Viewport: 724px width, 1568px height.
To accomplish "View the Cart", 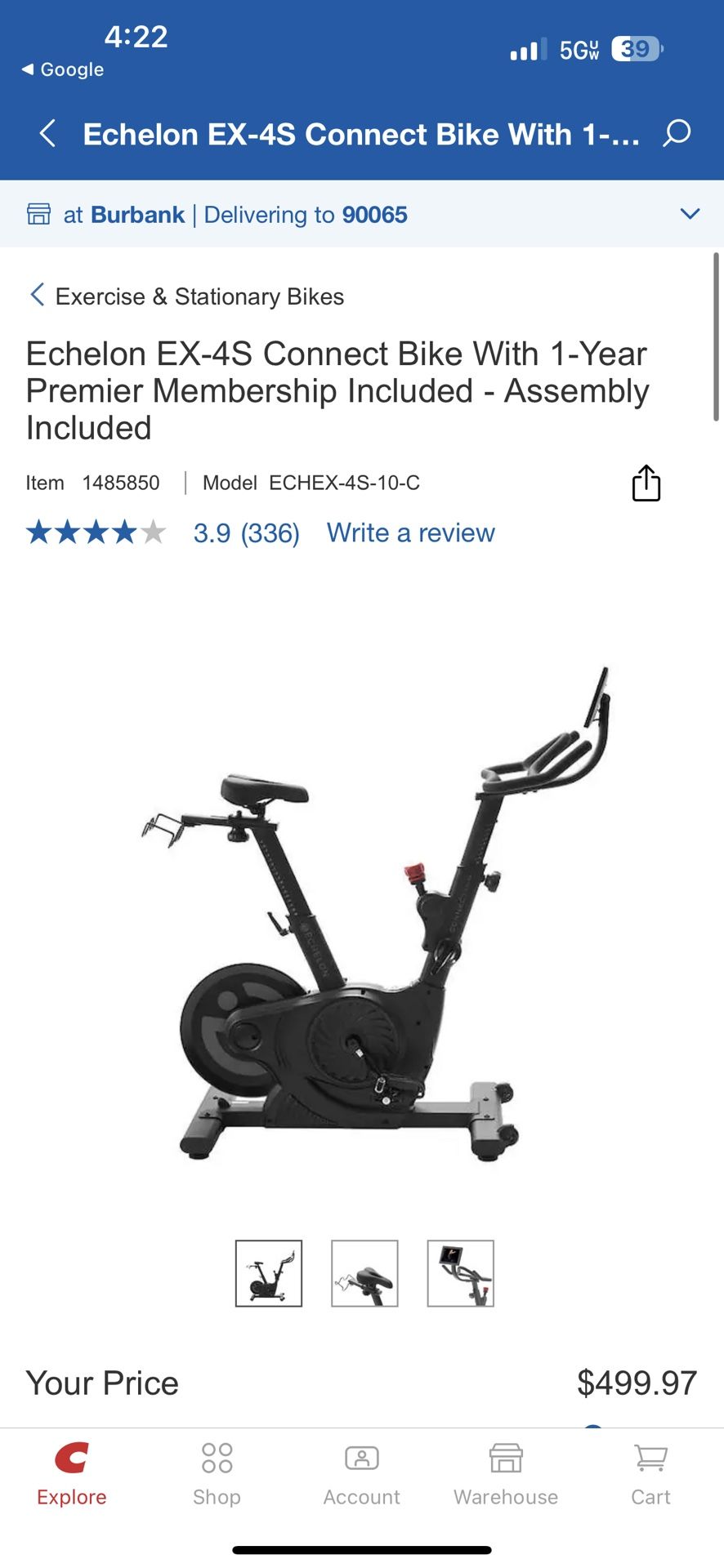I will [x=650, y=1470].
